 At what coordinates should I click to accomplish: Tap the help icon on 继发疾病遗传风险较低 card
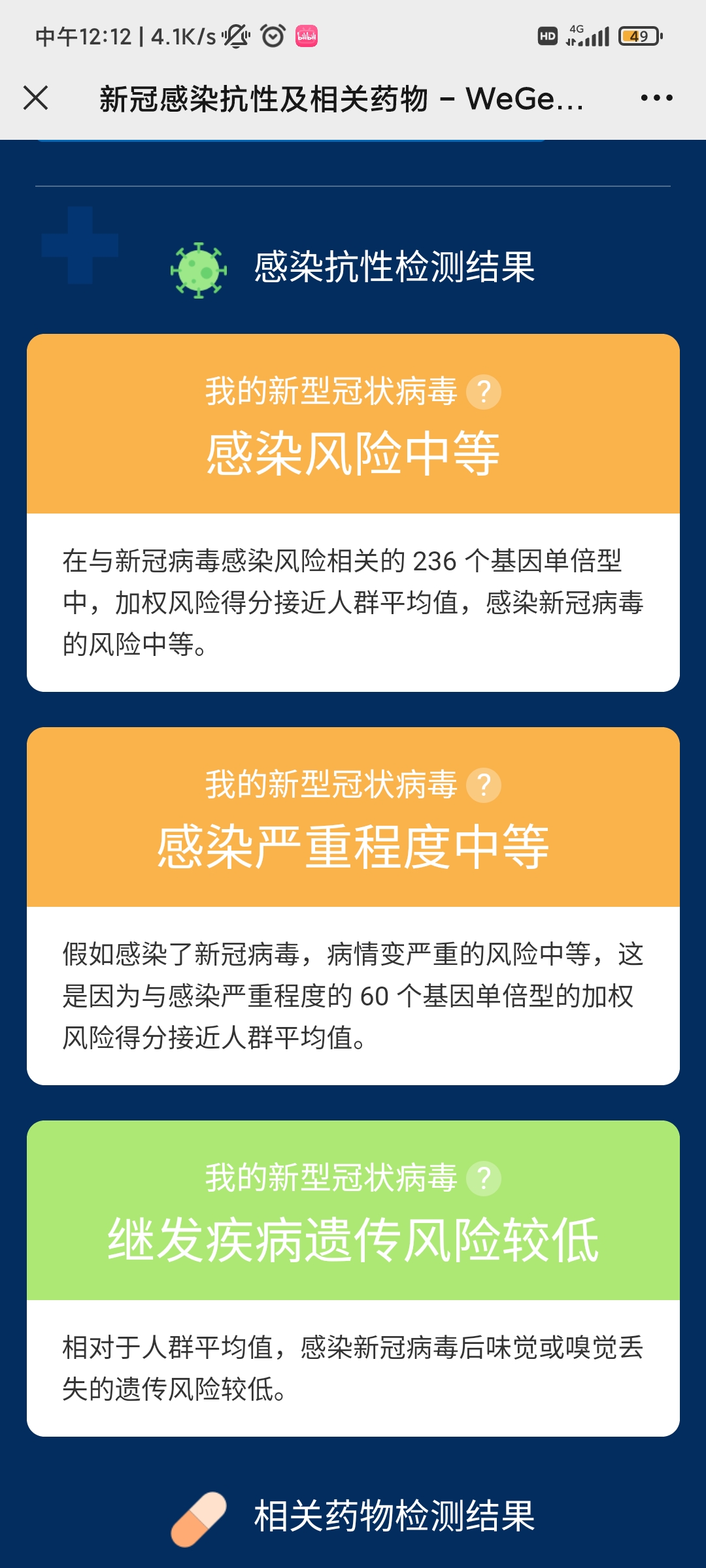484,1179
